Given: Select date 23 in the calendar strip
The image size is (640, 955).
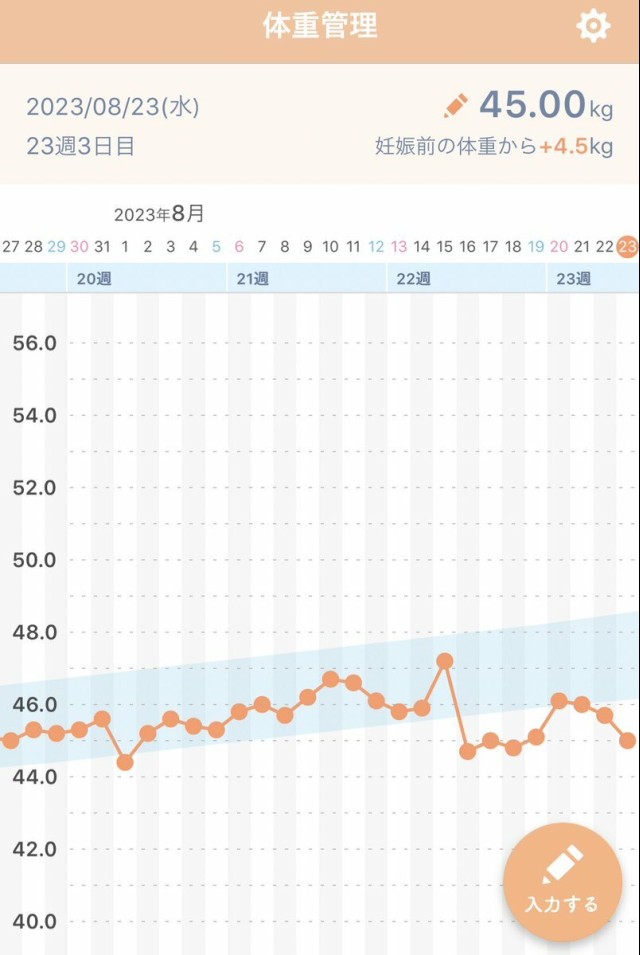Looking at the screenshot, I should [x=628, y=246].
